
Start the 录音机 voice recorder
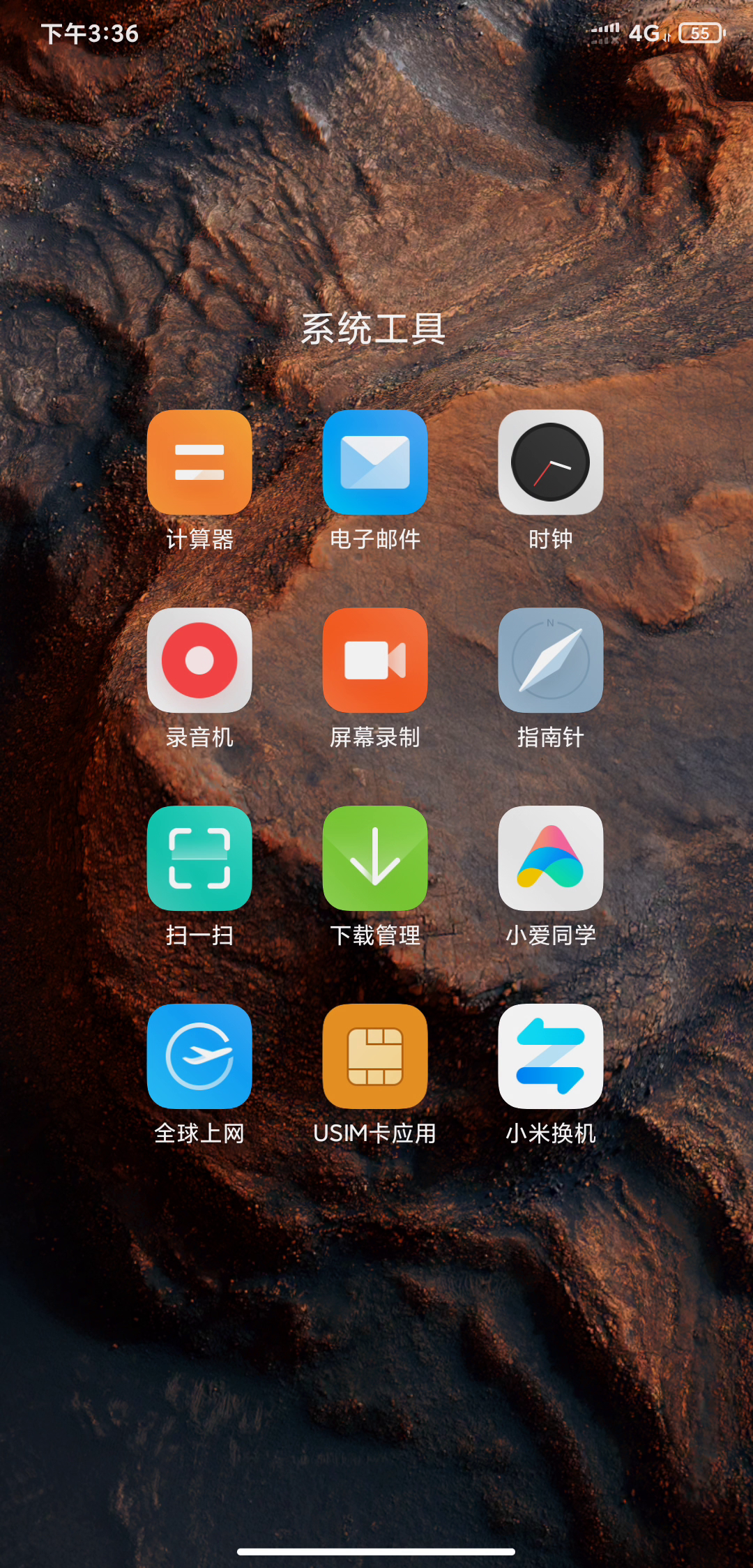click(x=199, y=661)
